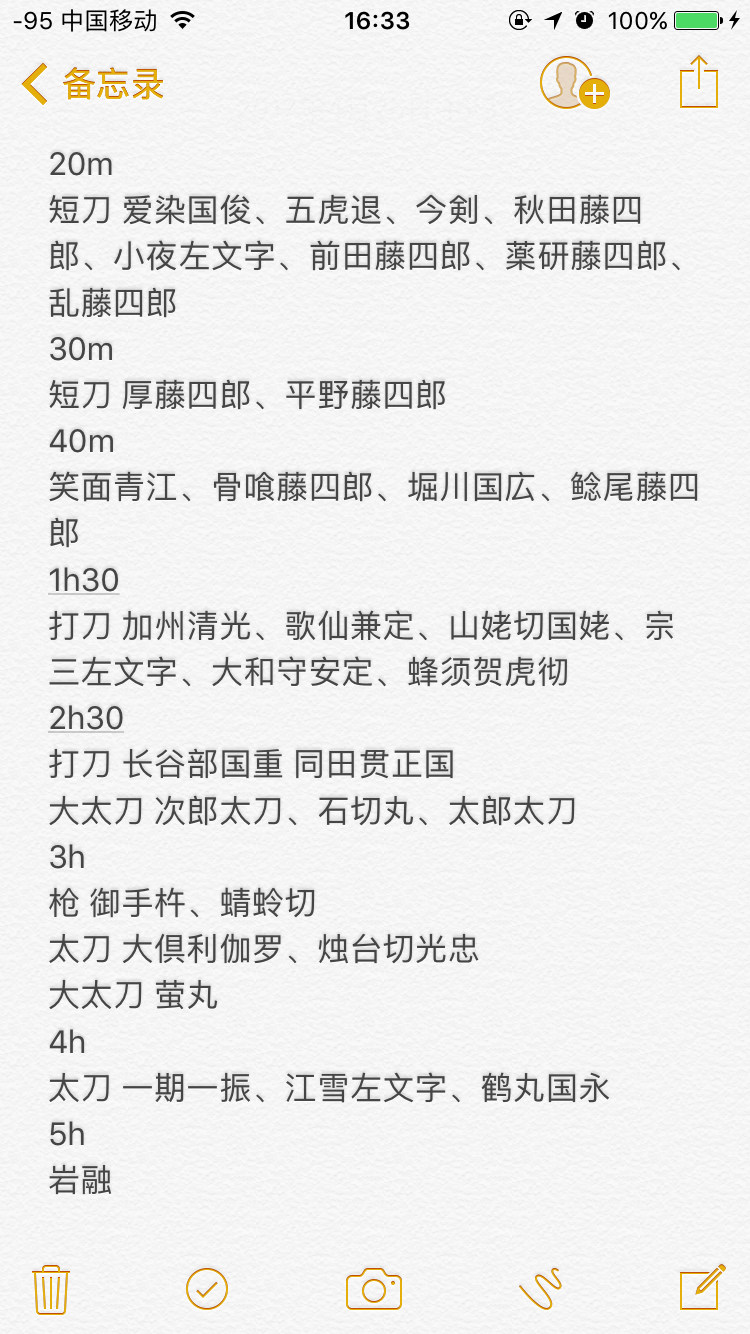The width and height of the screenshot is (750, 1334).
Task: Compose a new note
Action: pos(702,1288)
